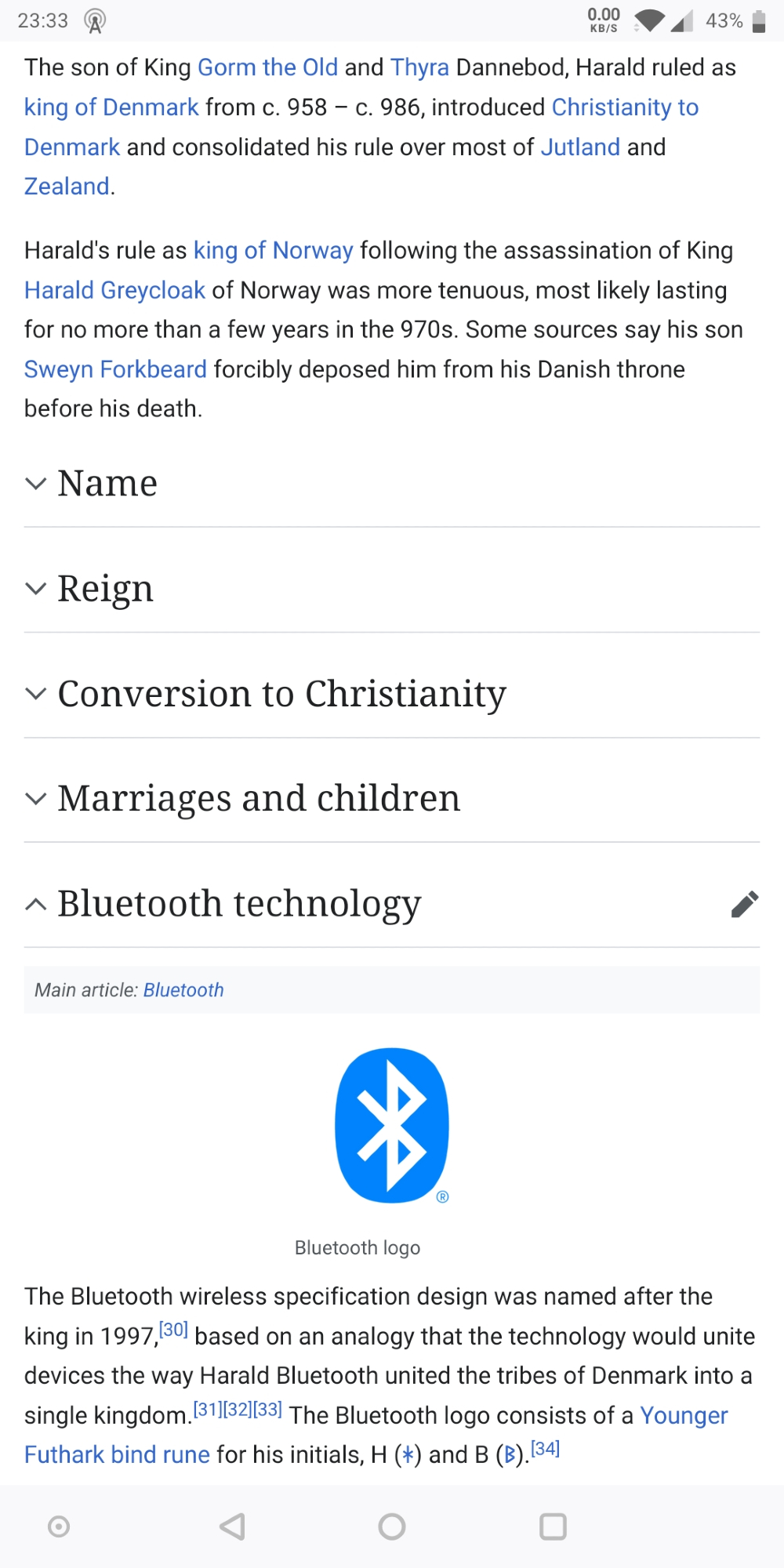The height and width of the screenshot is (1568, 784).
Task: Open the main article Bluetooth link
Action: point(183,990)
